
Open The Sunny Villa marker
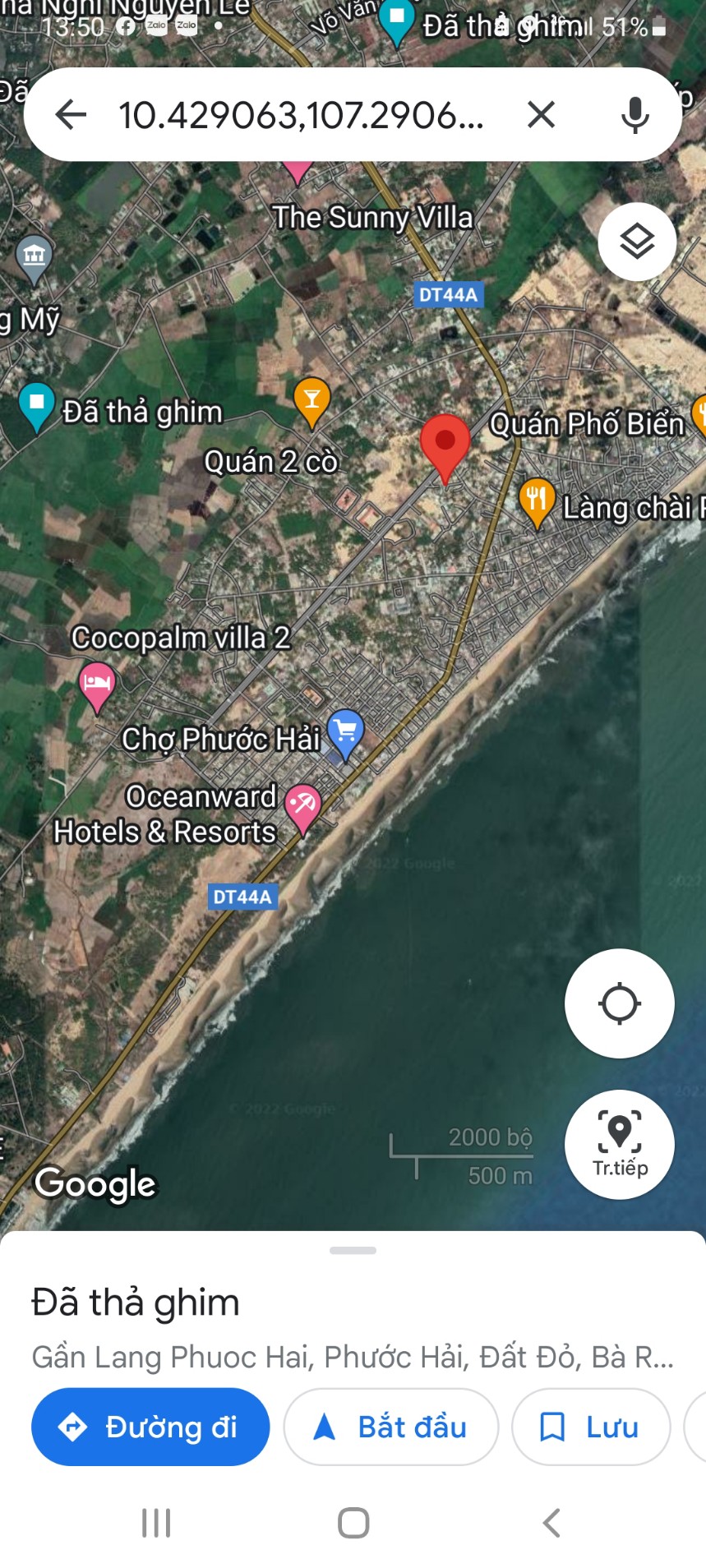tap(373, 217)
